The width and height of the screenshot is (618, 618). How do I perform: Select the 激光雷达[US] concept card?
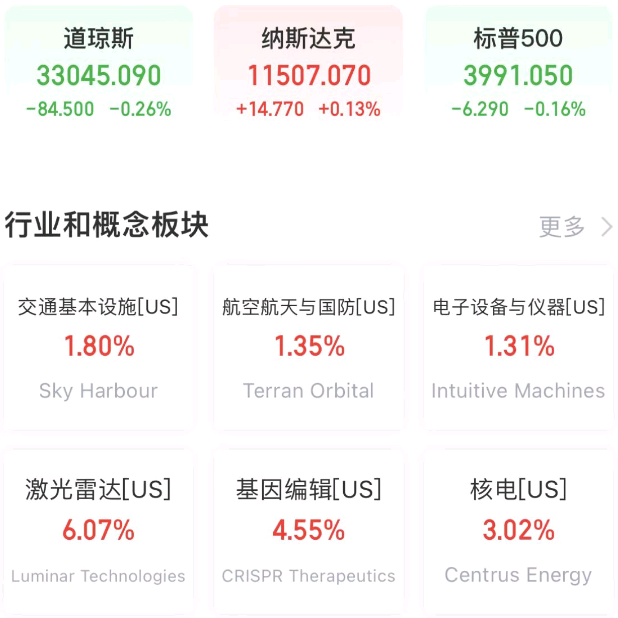(98, 531)
